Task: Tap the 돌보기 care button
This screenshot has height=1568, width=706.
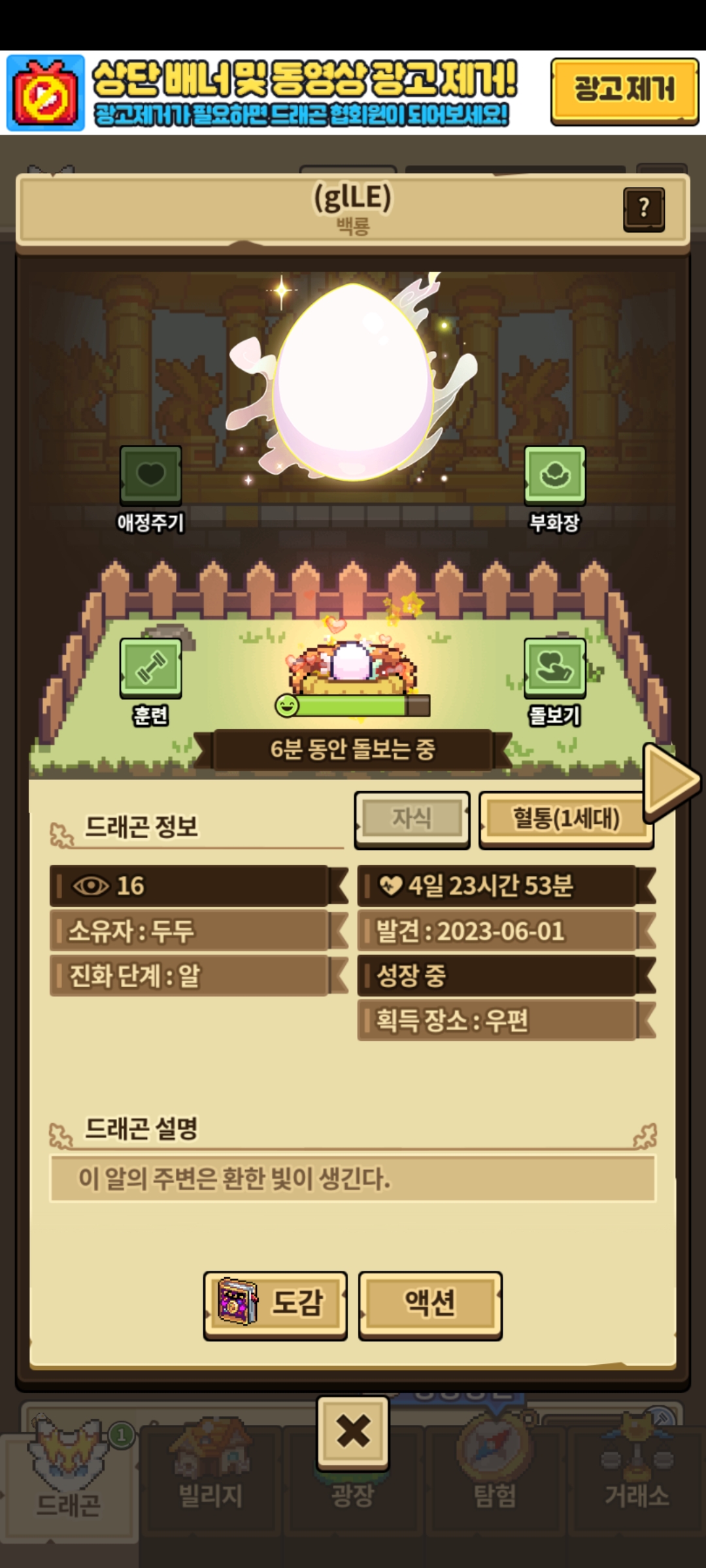Action: click(x=554, y=668)
